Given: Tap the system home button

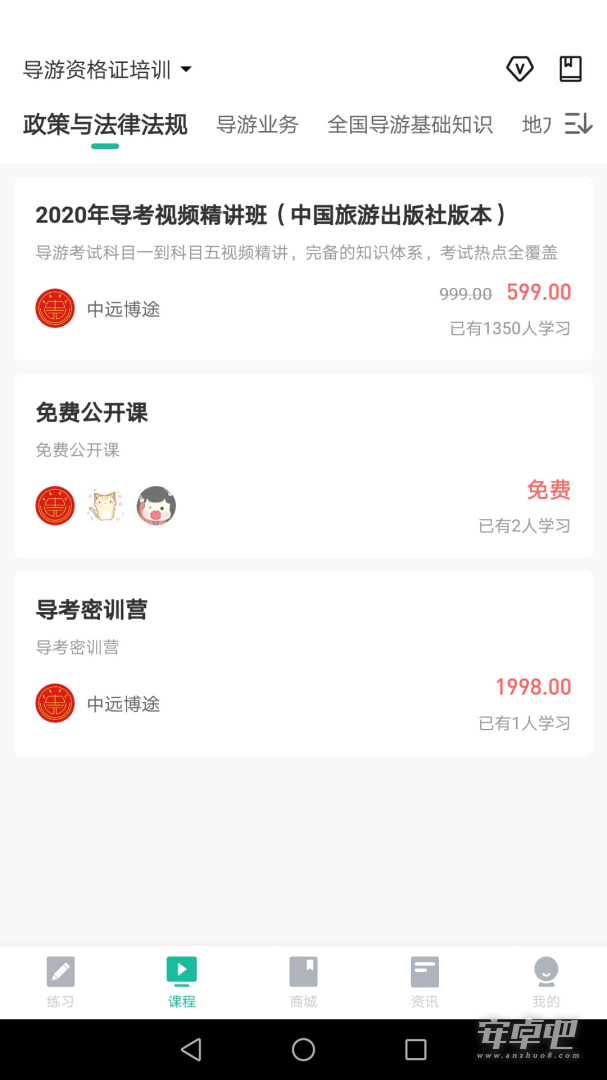Looking at the screenshot, I should coord(303,1049).
